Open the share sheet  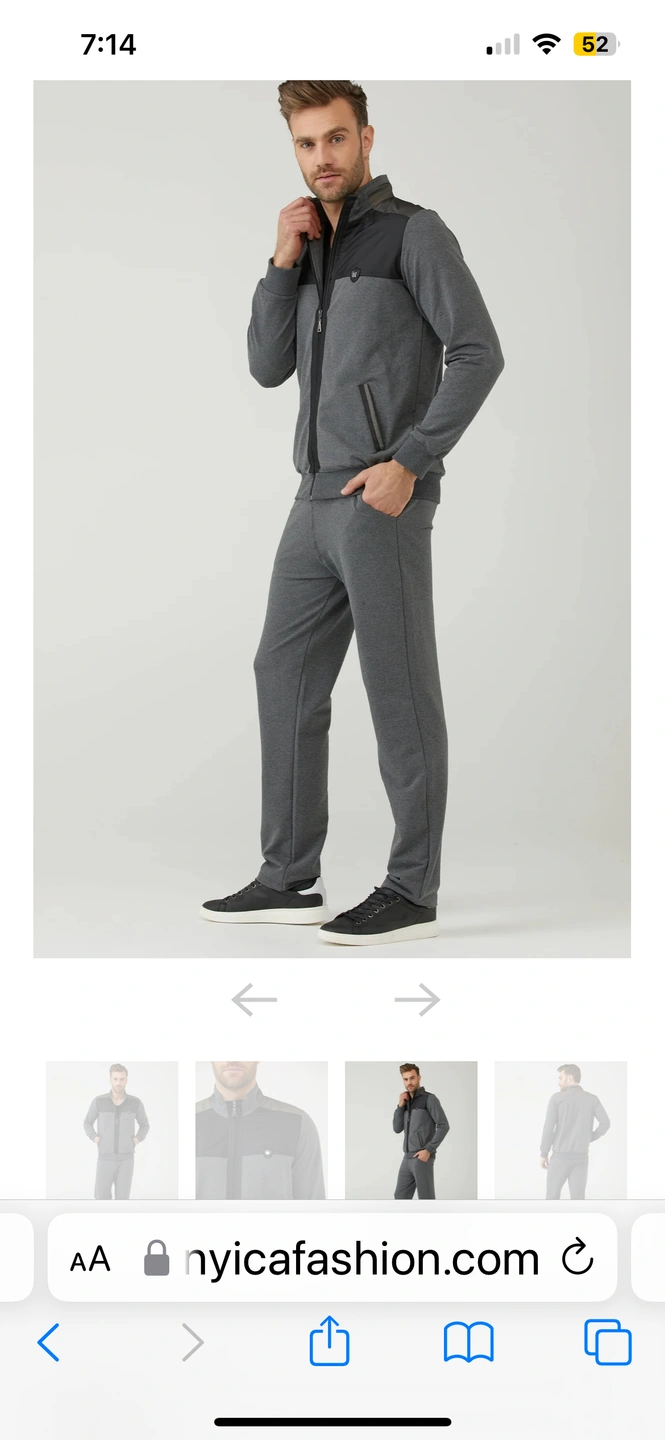click(x=329, y=1341)
